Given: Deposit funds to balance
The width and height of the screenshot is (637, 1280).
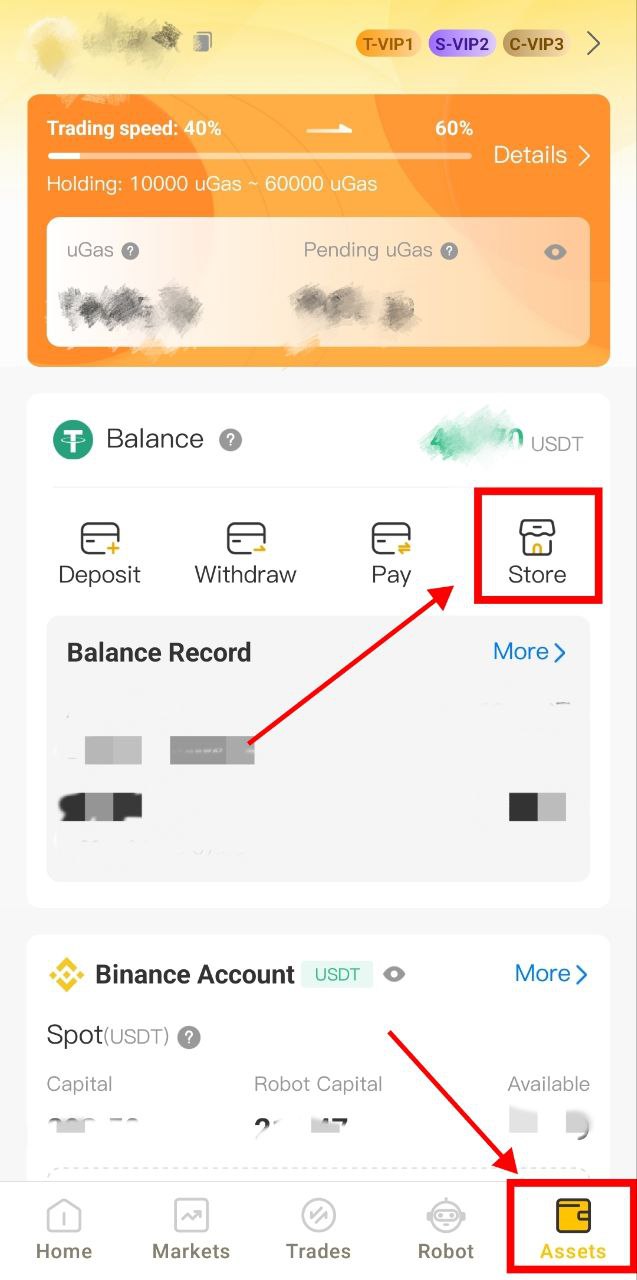Looking at the screenshot, I should [x=100, y=552].
